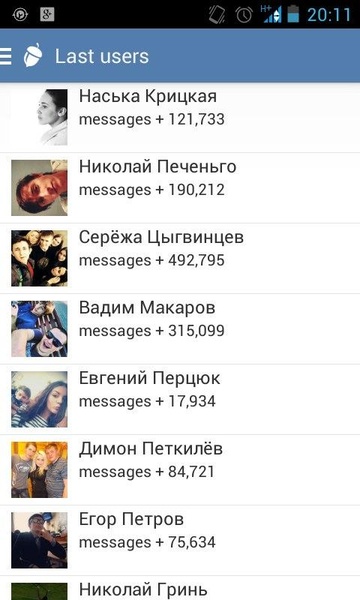Tap the Вадим Макаров row
The height and width of the screenshot is (600, 360).
(x=180, y=329)
